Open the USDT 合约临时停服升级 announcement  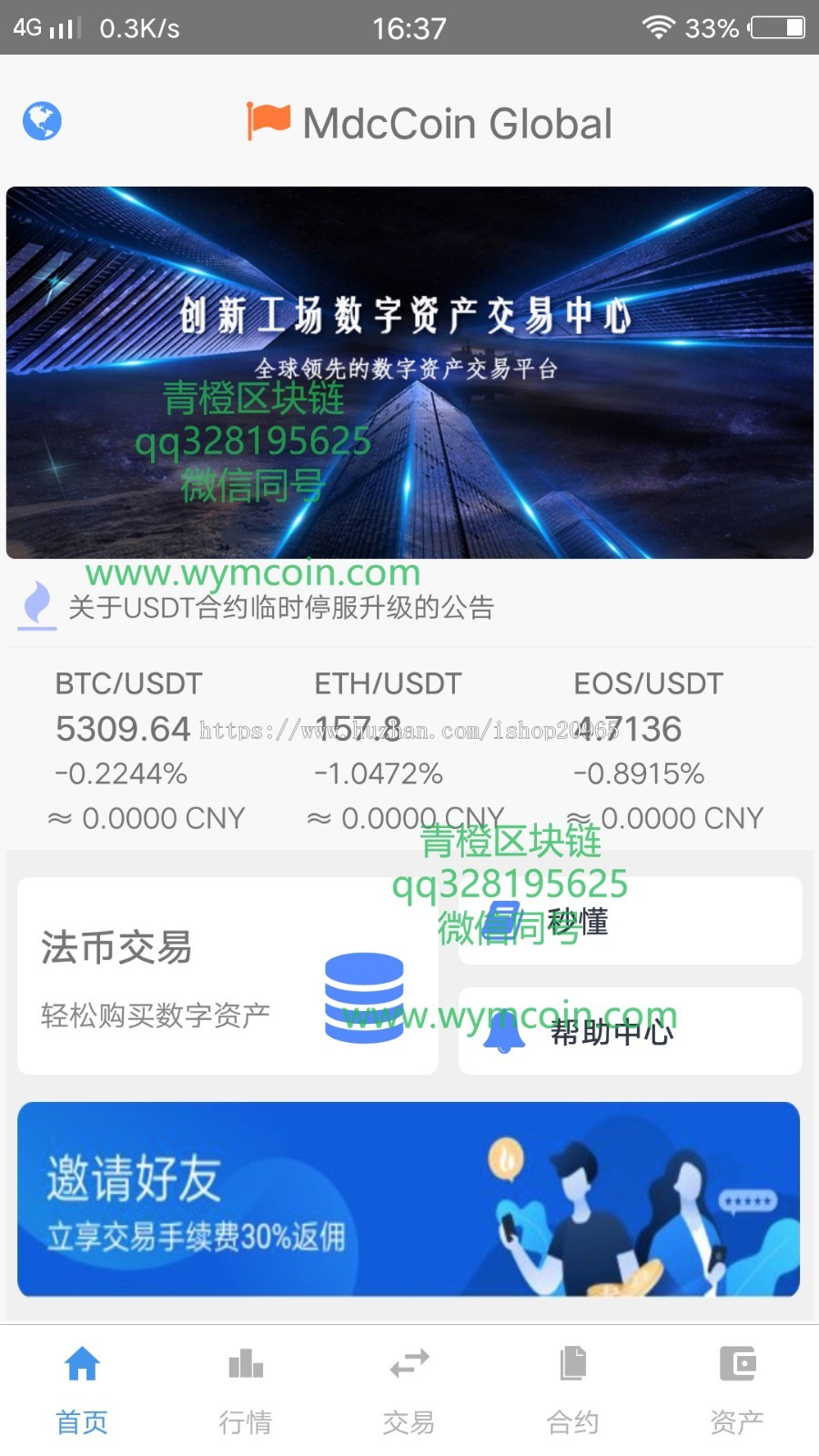[x=282, y=607]
